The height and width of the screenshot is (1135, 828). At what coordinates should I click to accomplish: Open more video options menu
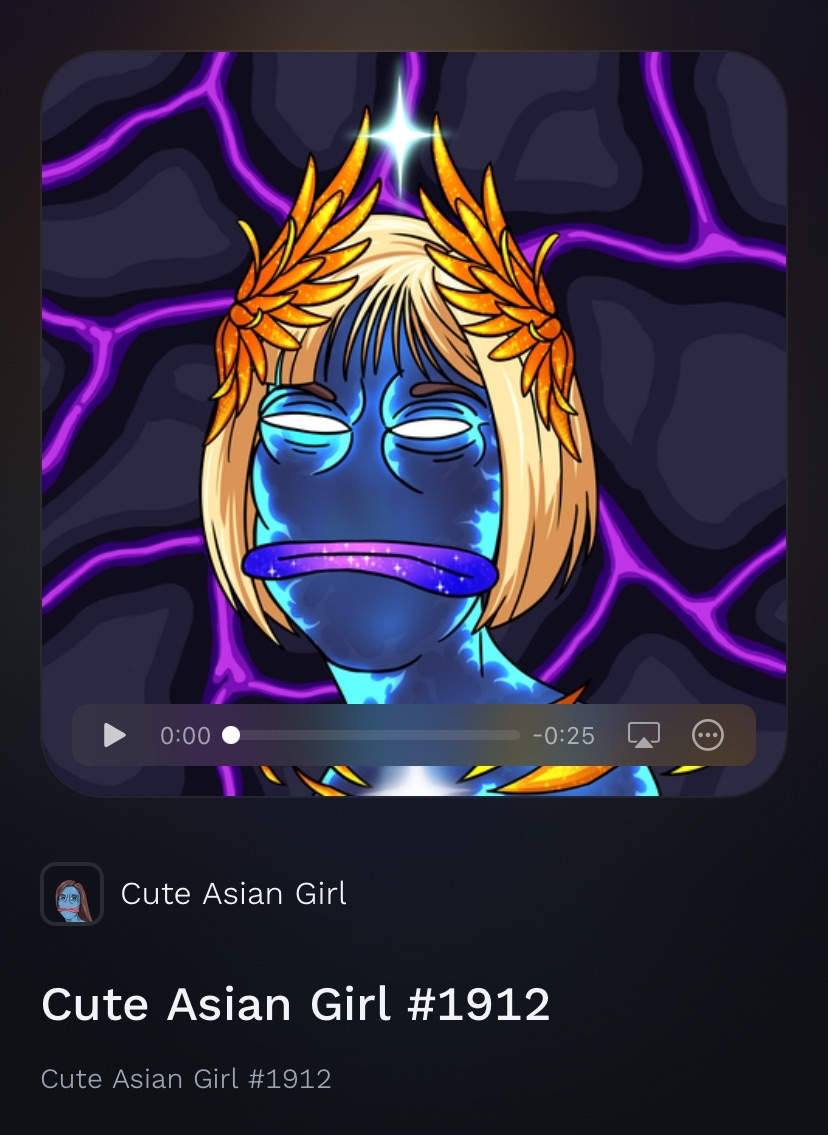pyautogui.click(x=708, y=736)
